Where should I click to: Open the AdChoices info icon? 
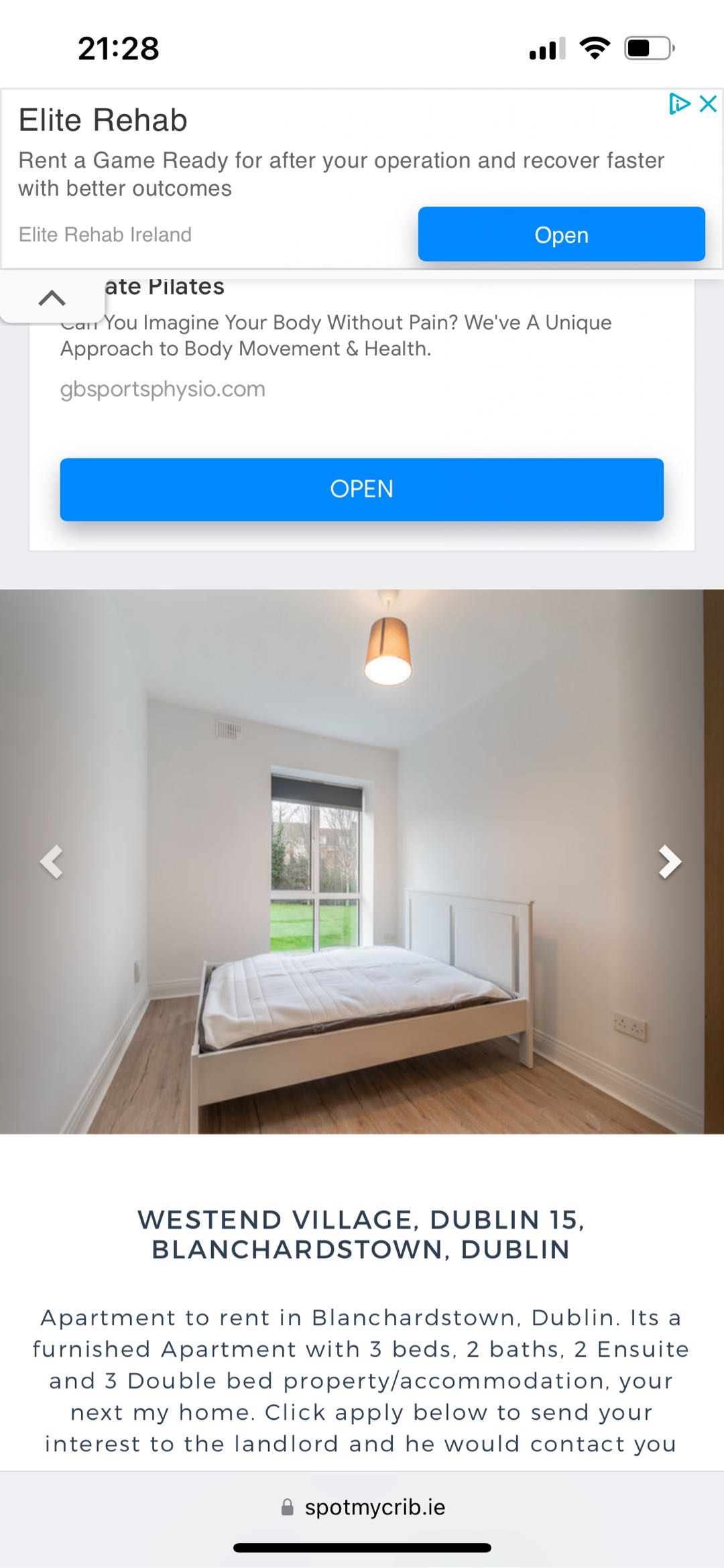pos(679,104)
